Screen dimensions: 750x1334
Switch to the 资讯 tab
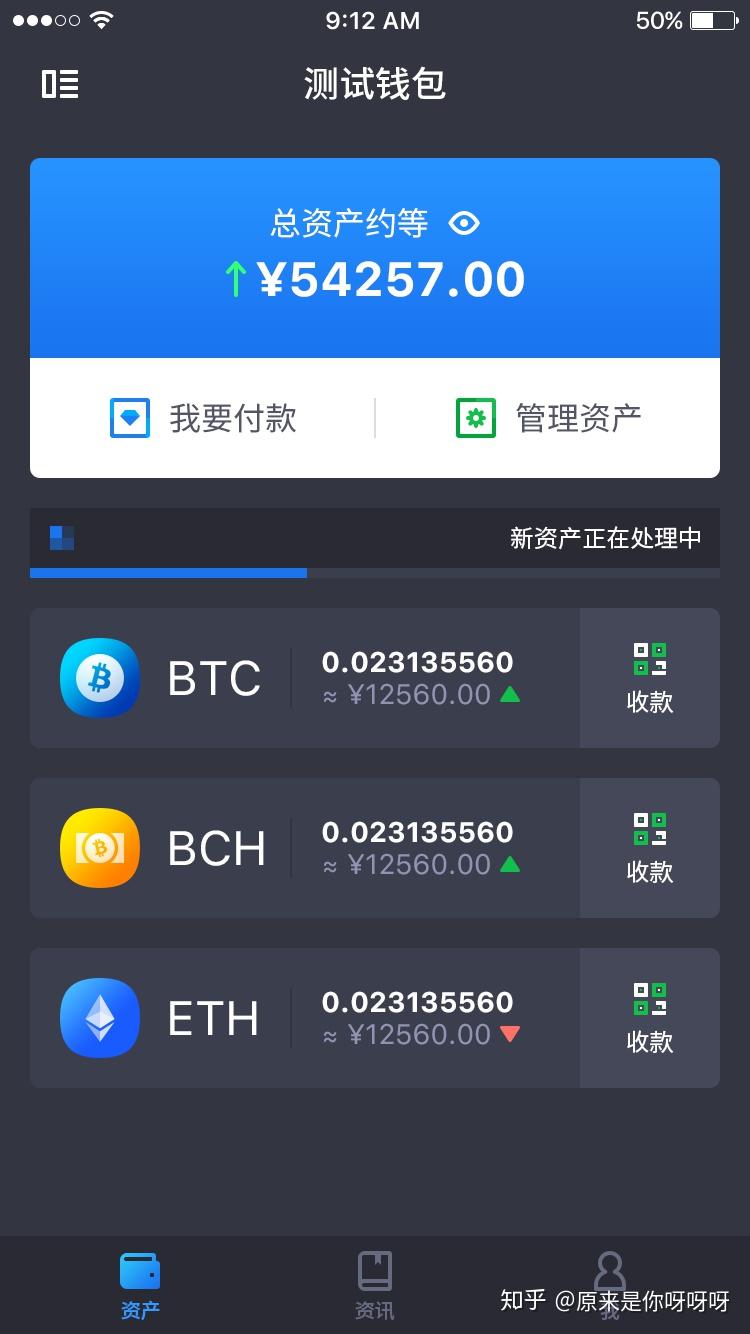[375, 1285]
